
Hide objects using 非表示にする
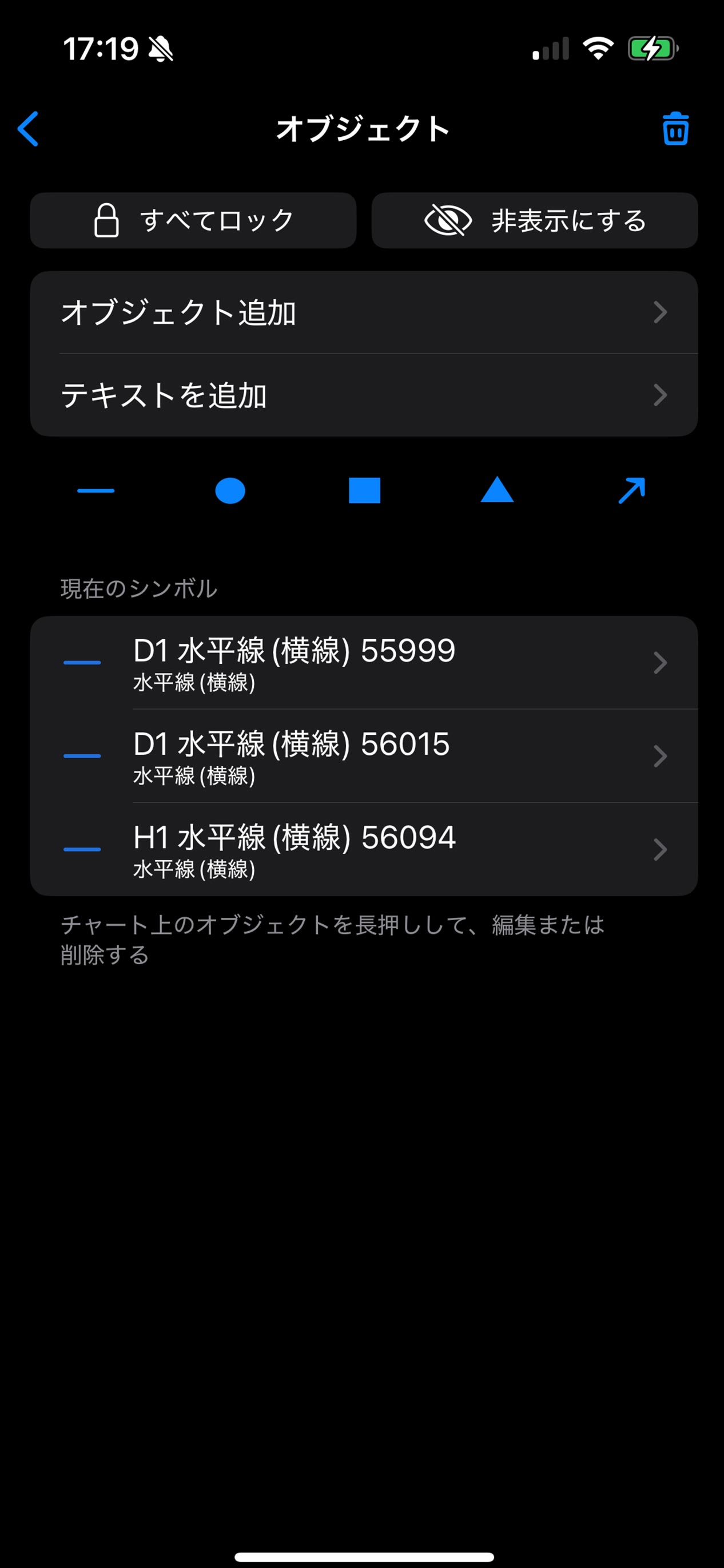pyautogui.click(x=534, y=220)
